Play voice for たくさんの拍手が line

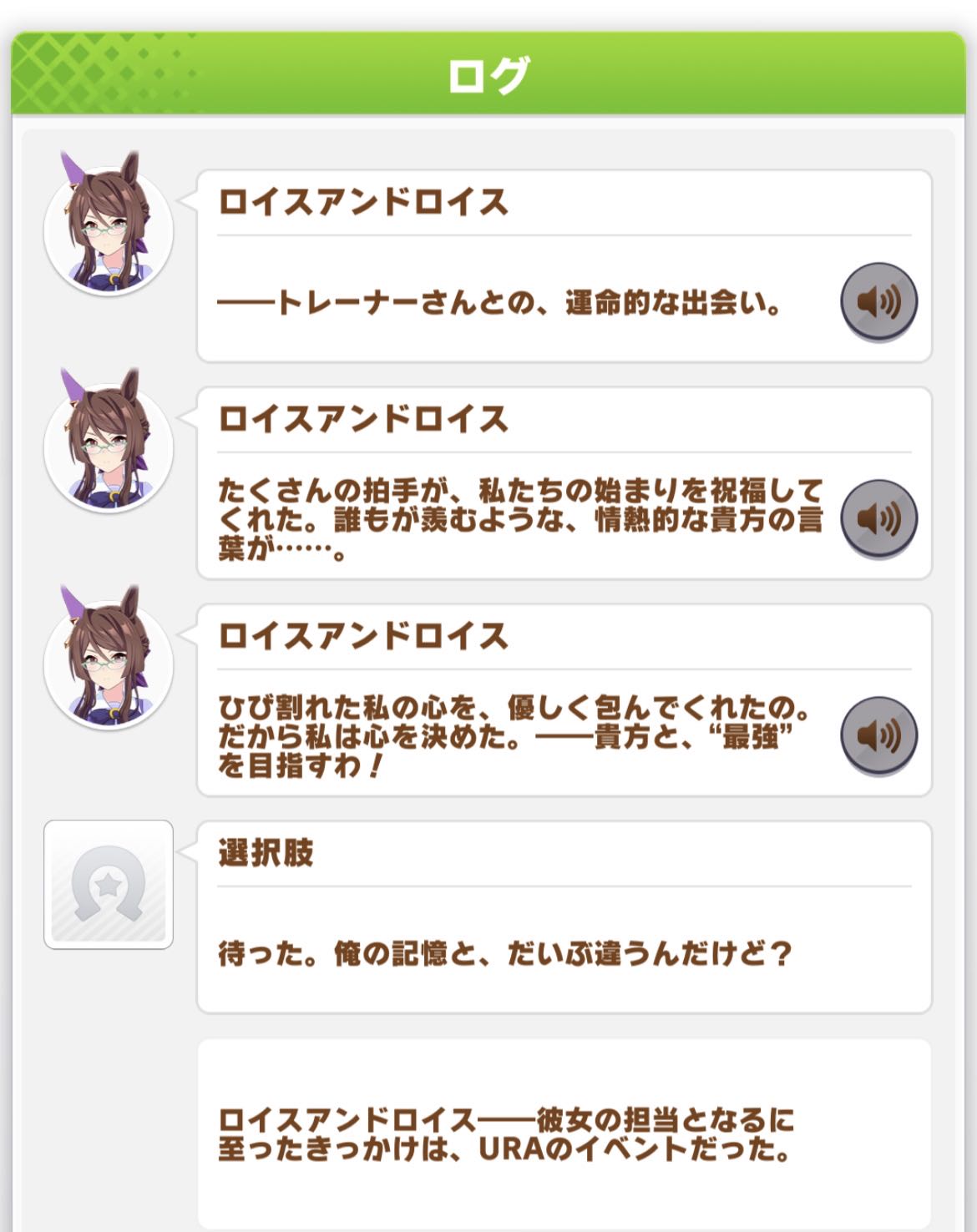click(x=878, y=518)
